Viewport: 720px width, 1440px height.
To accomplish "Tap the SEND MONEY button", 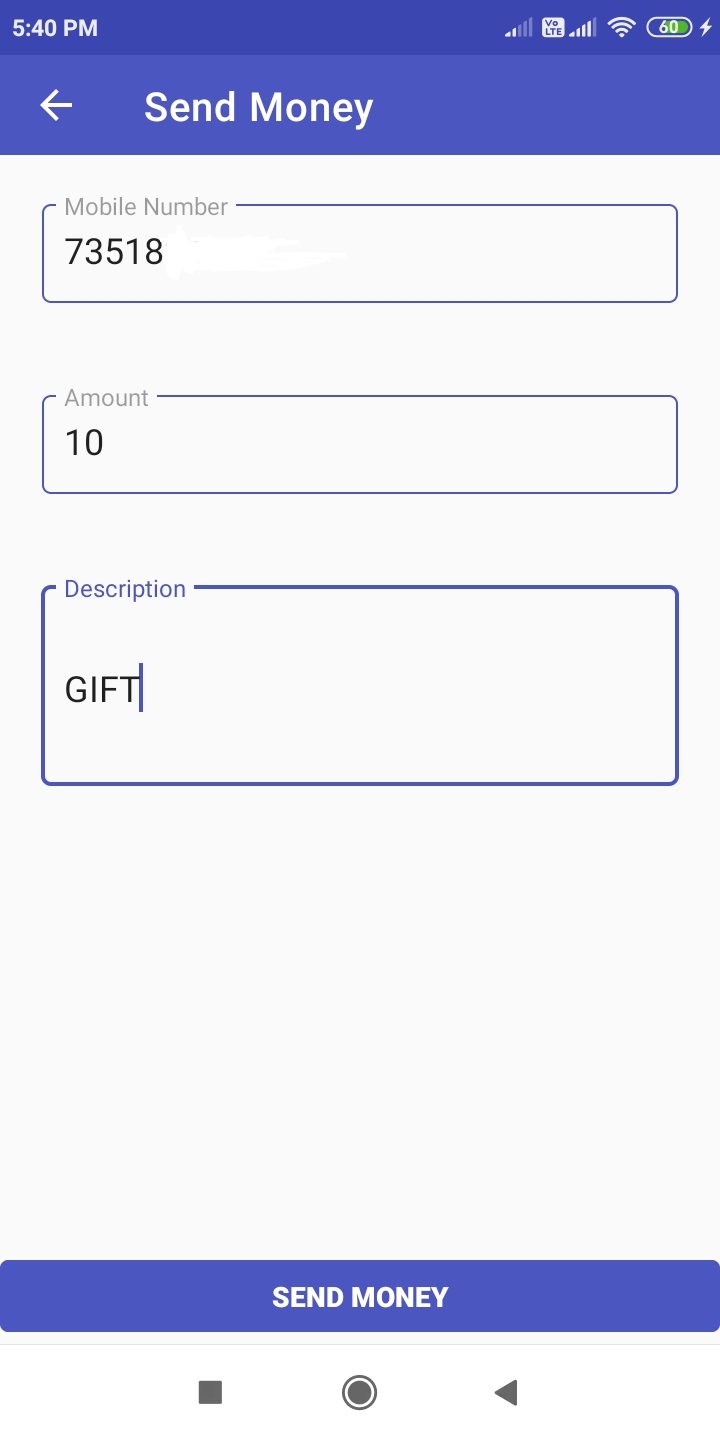I will 360,1296.
